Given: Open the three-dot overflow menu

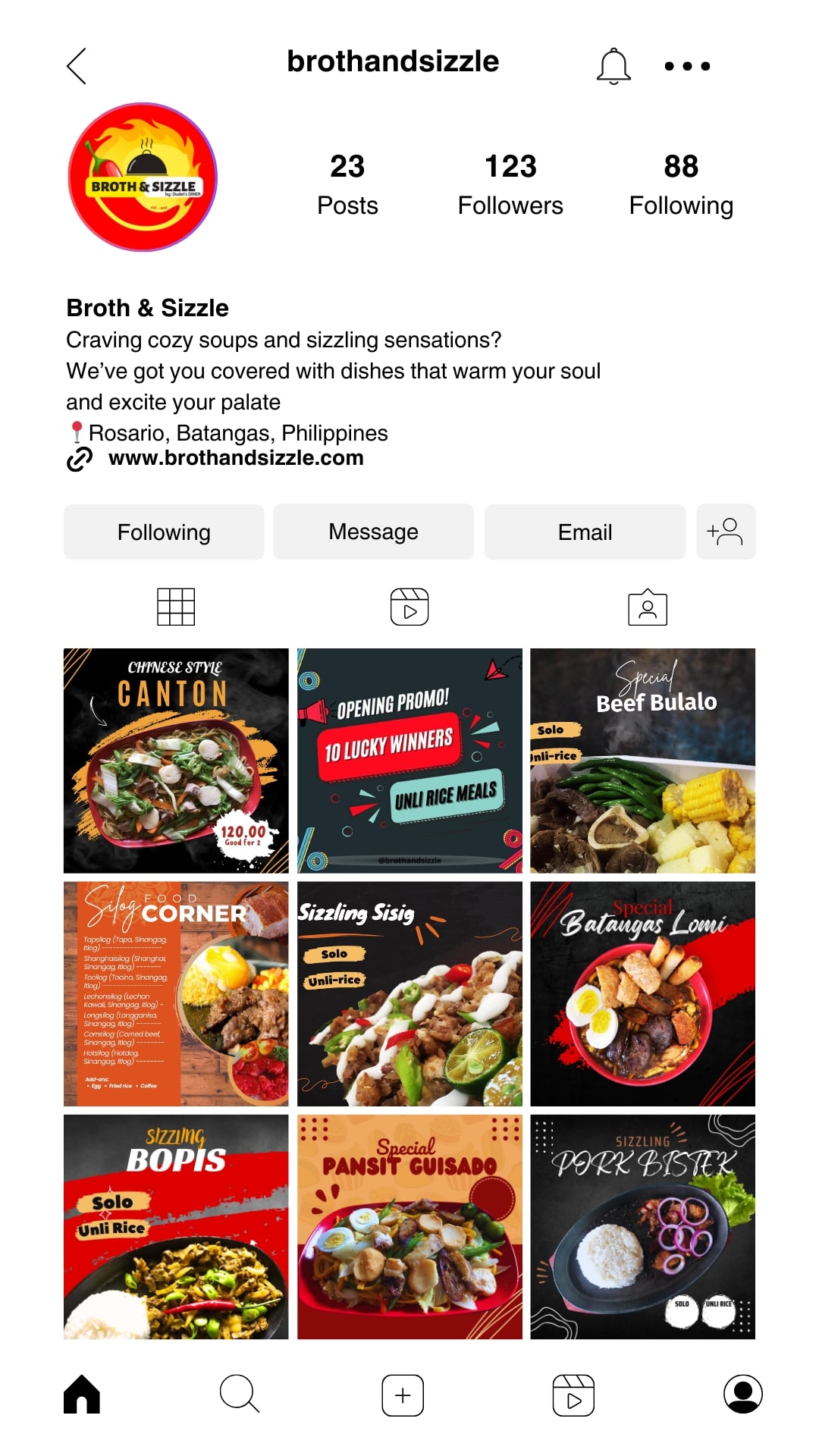Looking at the screenshot, I should tap(687, 66).
